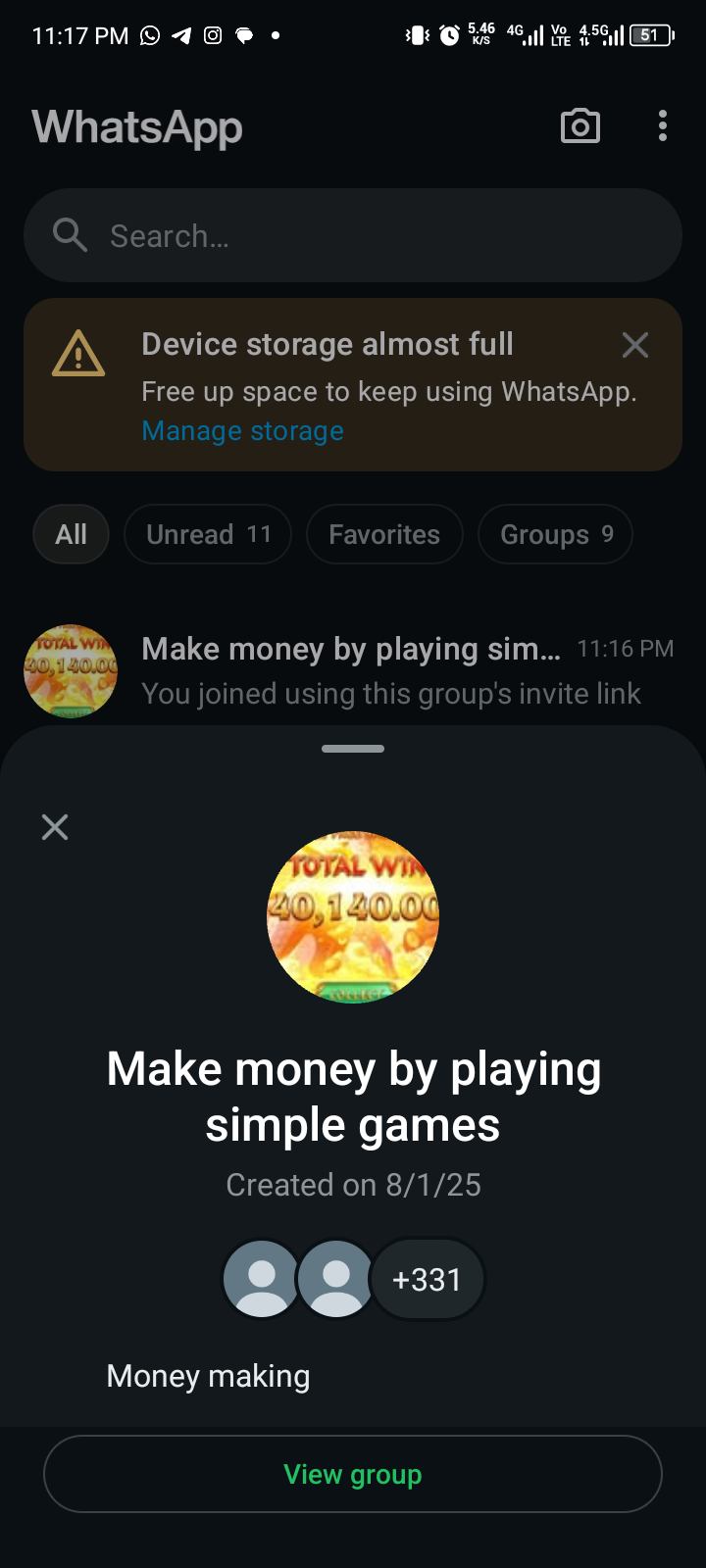Dismiss the storage almost full banner
This screenshot has height=1568, width=706.
pos(635,345)
